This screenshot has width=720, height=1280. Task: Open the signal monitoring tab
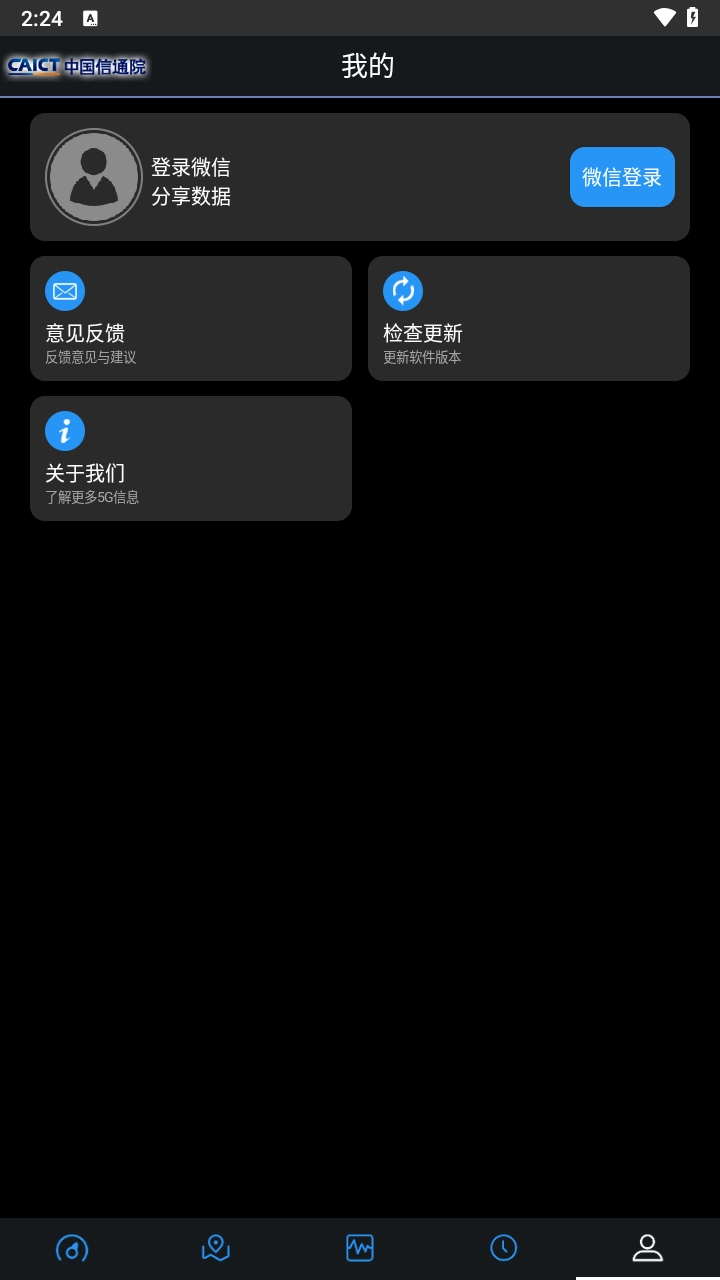359,1248
